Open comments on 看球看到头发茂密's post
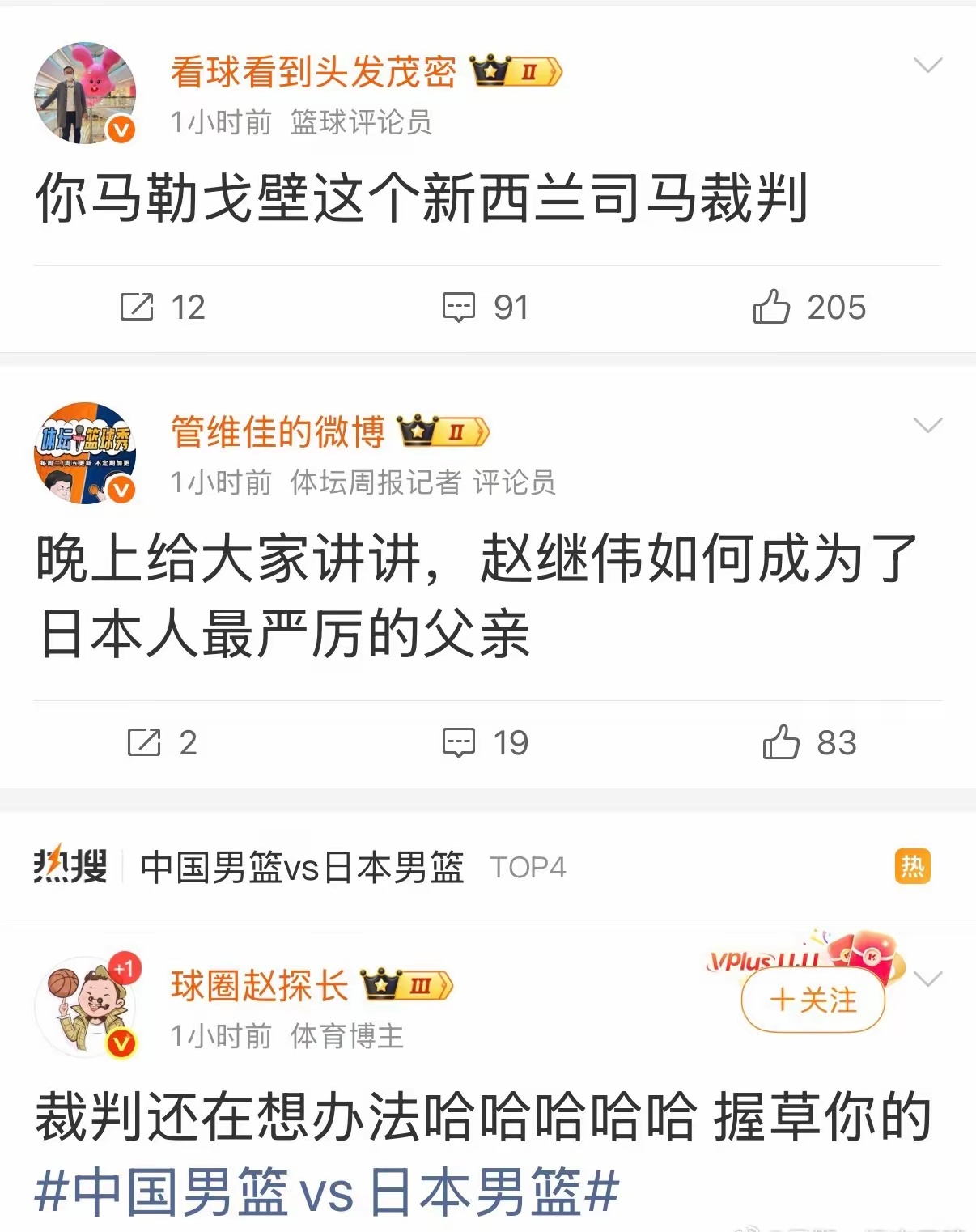The width and height of the screenshot is (976, 1232). point(459,307)
